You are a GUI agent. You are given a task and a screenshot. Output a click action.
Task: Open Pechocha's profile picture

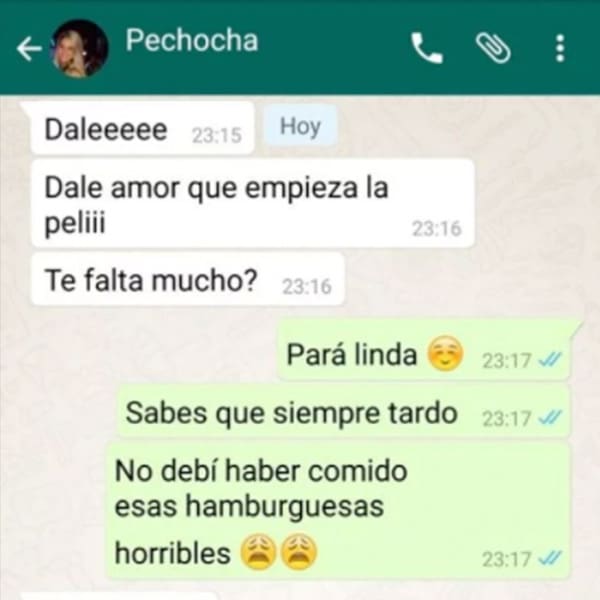(x=79, y=48)
